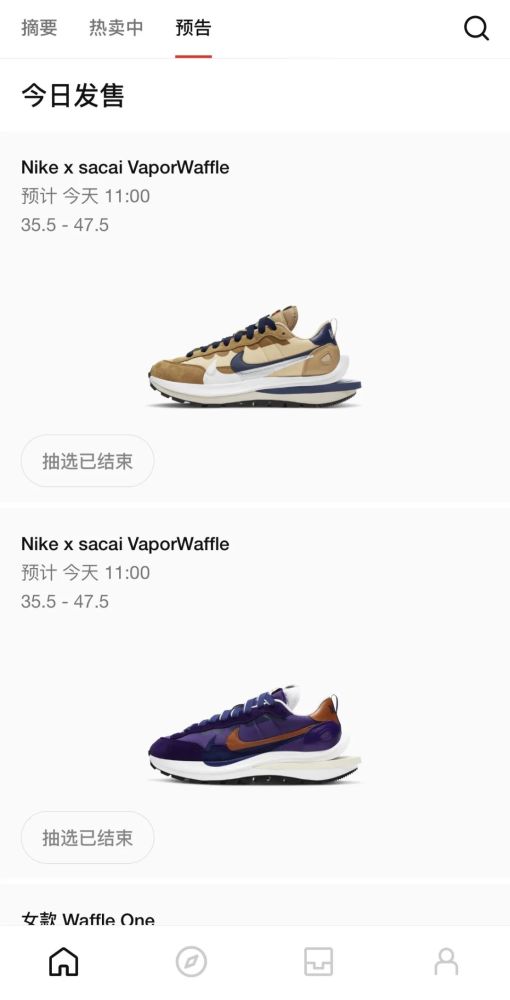Open the purple sacai VaporWaffle shoe card

(x=255, y=691)
